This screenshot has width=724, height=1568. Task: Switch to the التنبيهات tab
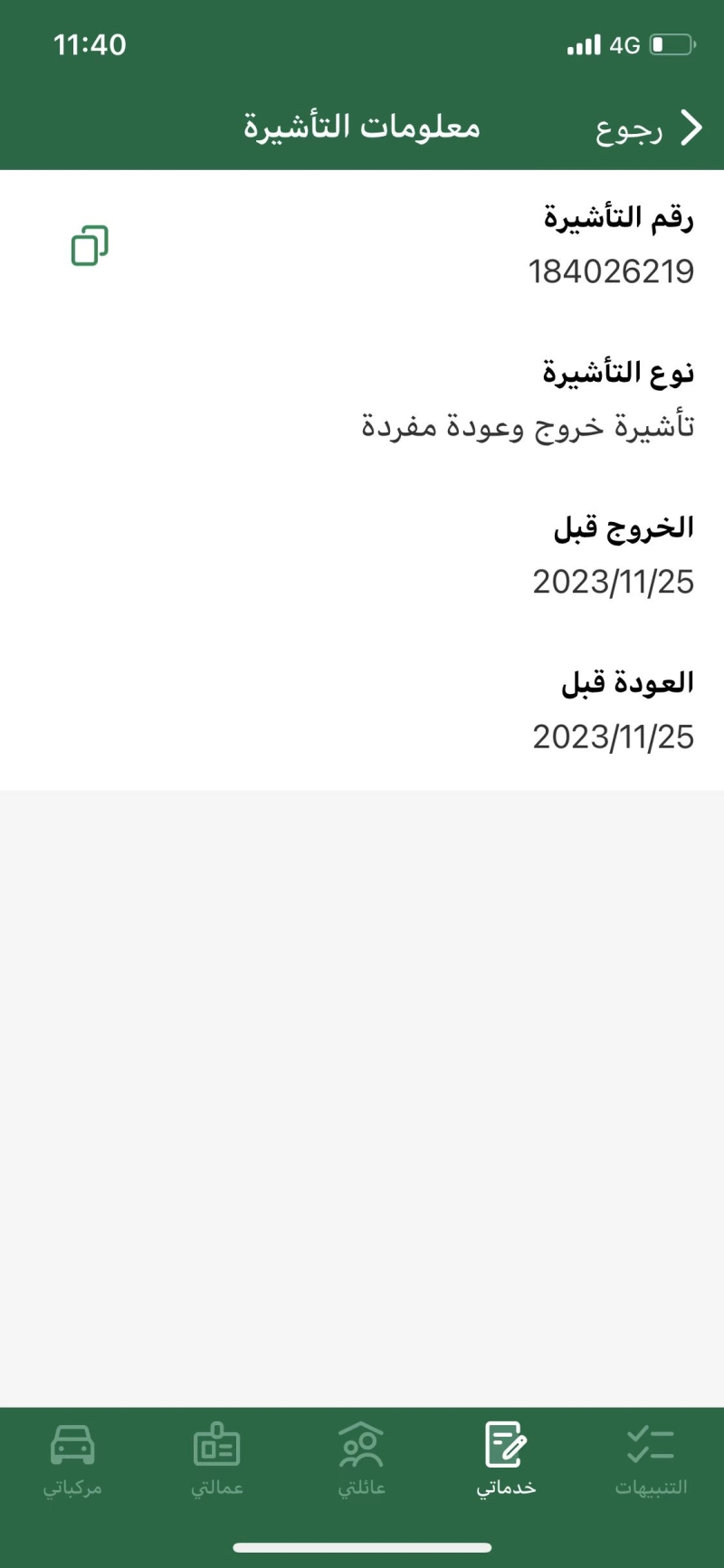tap(651, 1460)
